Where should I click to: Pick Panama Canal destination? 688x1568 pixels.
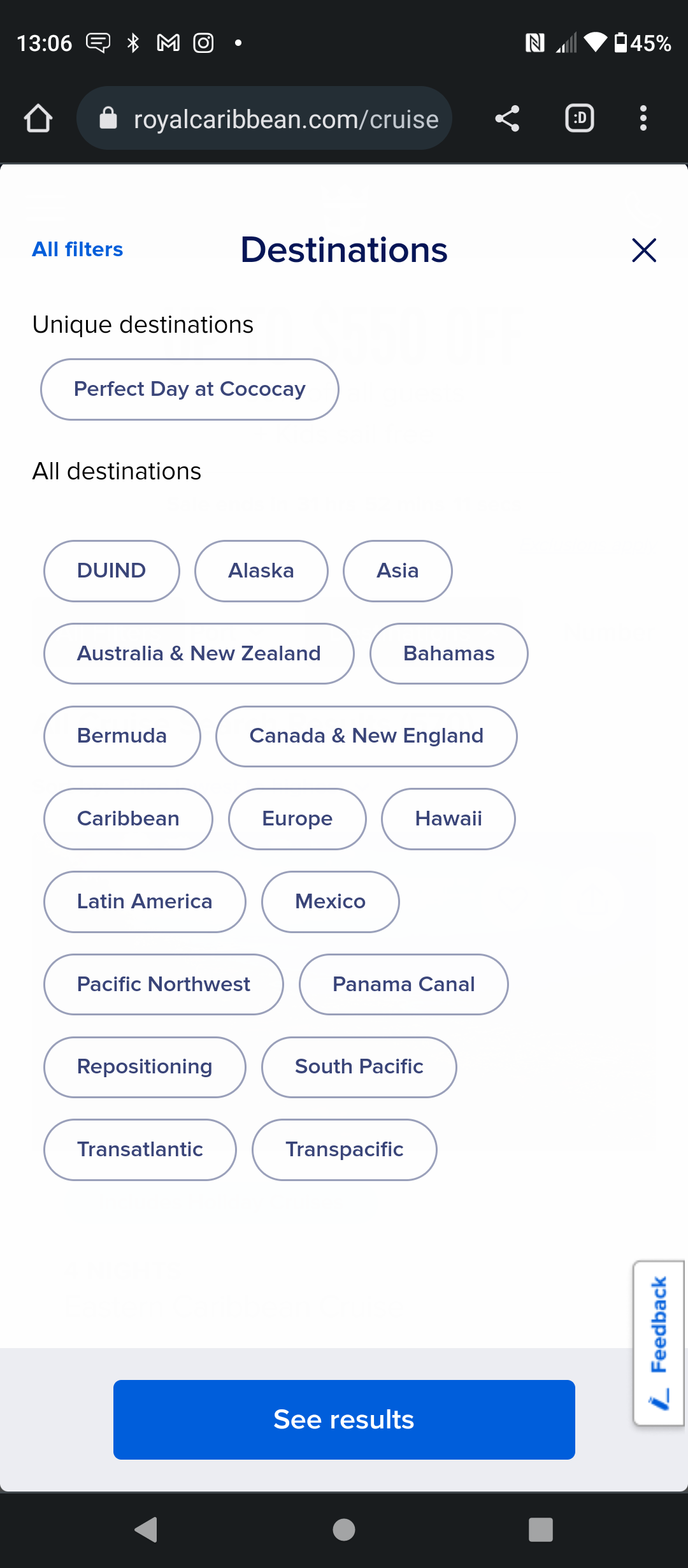[404, 985]
